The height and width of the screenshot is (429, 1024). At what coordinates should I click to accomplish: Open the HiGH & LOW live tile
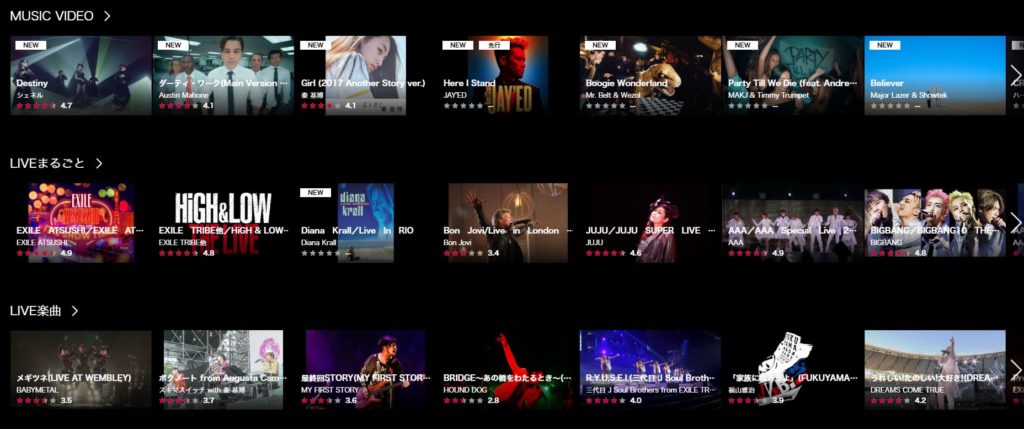pos(223,222)
